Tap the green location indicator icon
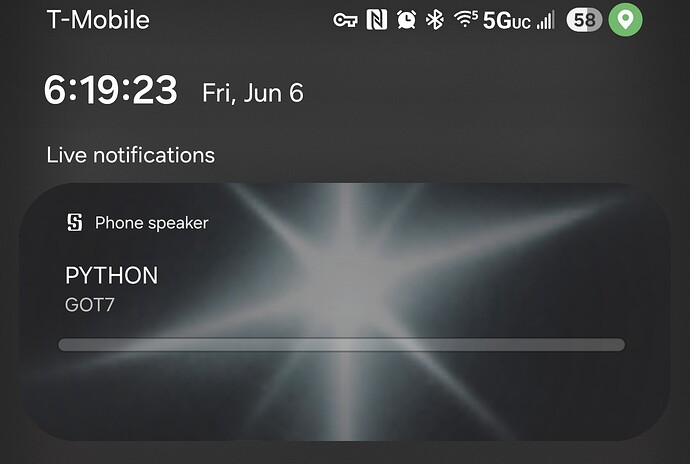This screenshot has width=690, height=464. pos(627,20)
